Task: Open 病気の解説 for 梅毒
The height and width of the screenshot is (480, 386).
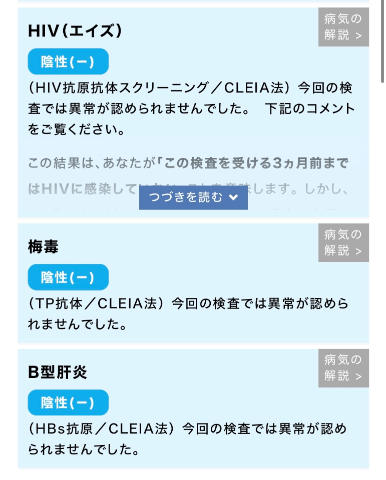Action: (x=343, y=243)
